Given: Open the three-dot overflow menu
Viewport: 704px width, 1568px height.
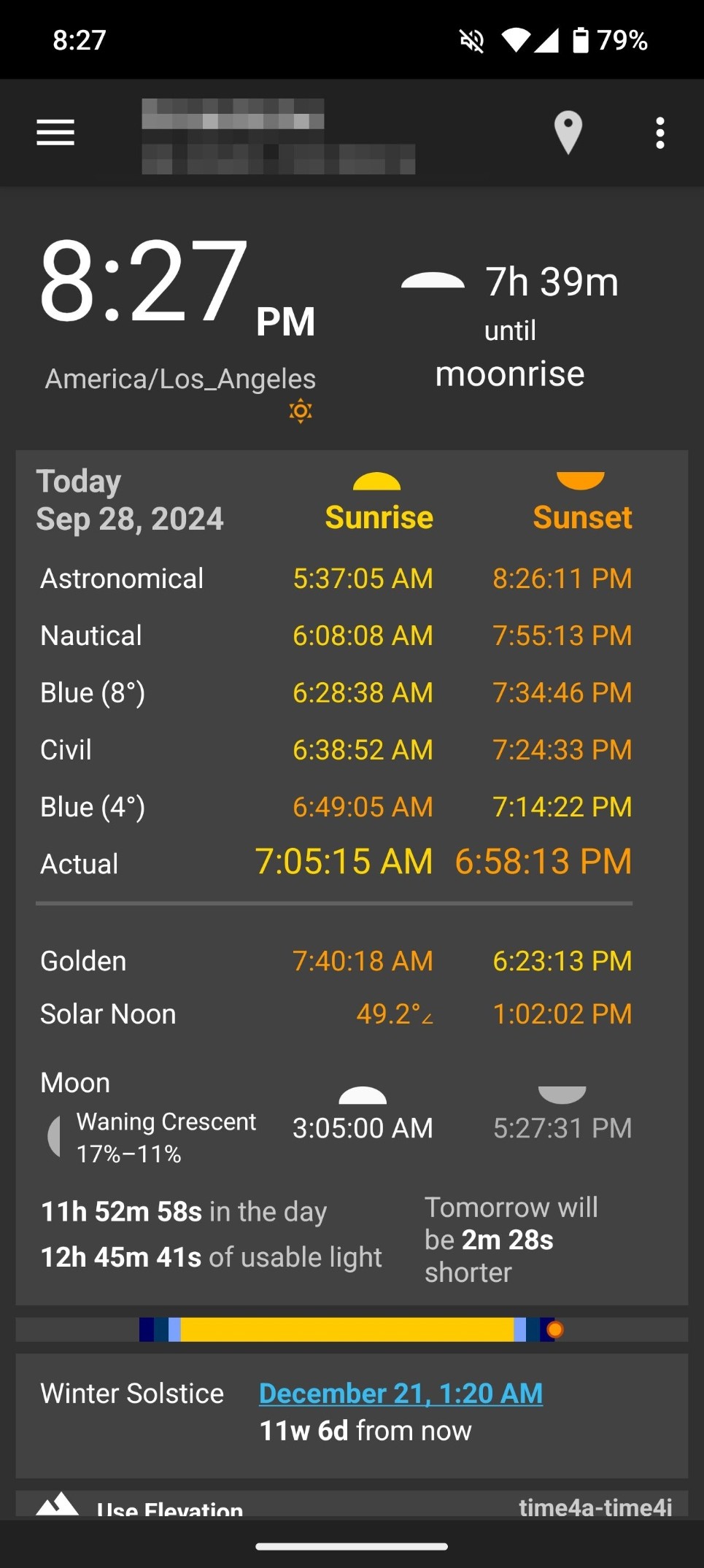Looking at the screenshot, I should pos(660,133).
